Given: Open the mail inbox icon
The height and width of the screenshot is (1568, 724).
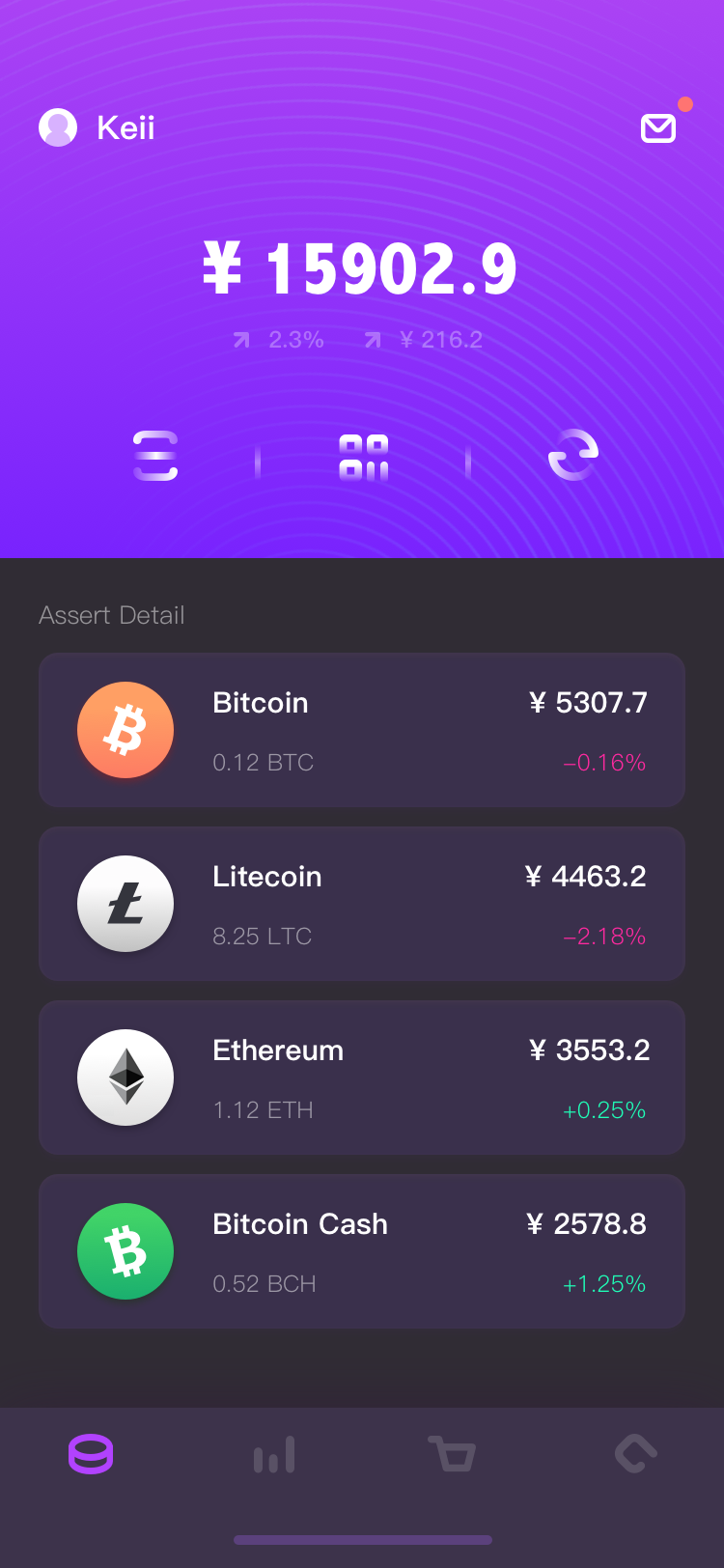Looking at the screenshot, I should click(658, 127).
